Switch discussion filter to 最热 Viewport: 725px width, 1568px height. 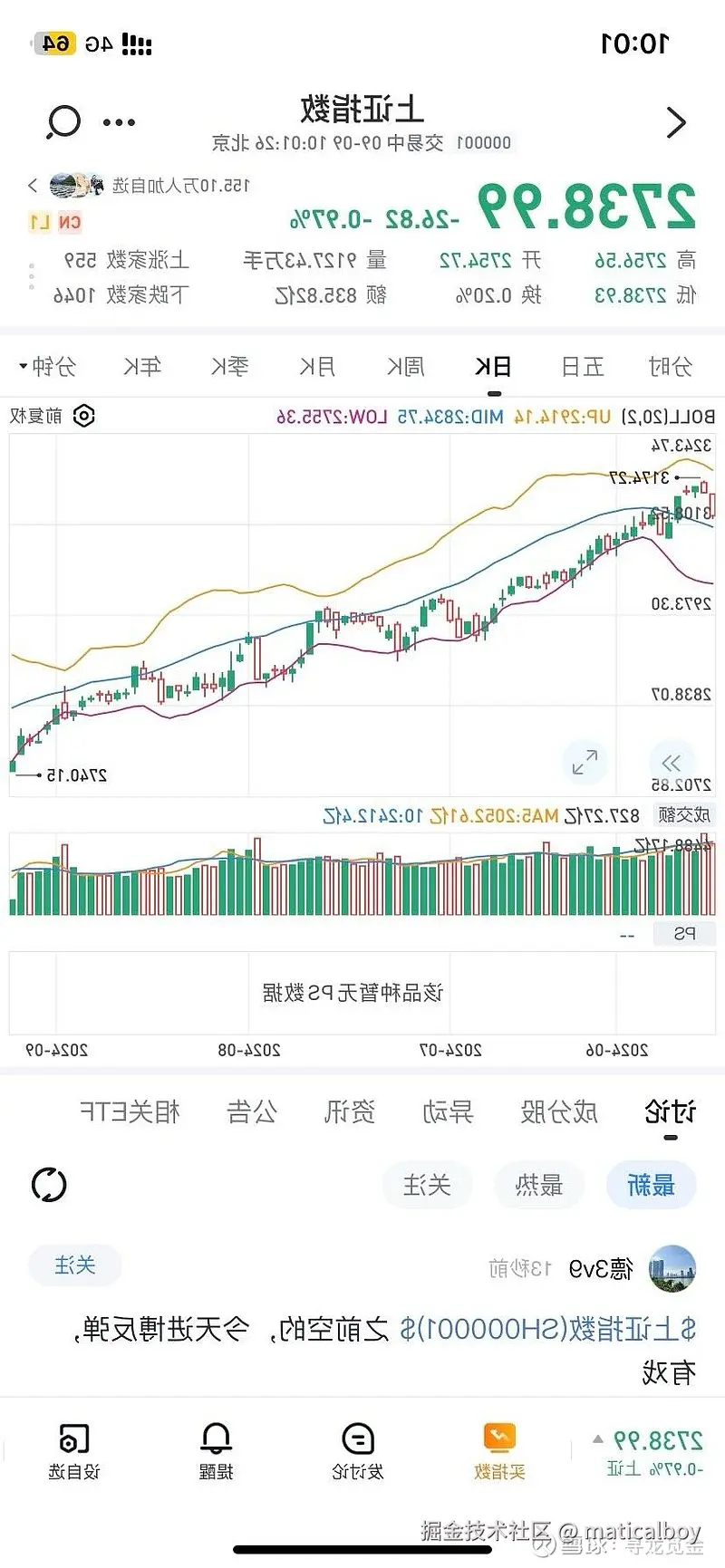[x=538, y=1184]
